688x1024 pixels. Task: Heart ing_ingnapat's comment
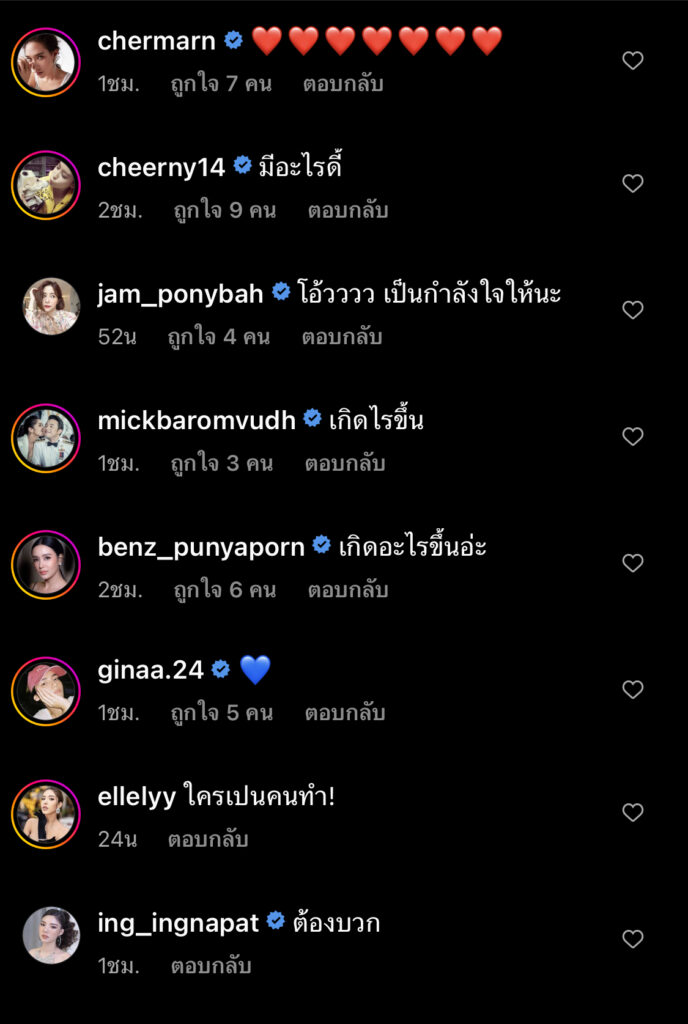point(632,939)
